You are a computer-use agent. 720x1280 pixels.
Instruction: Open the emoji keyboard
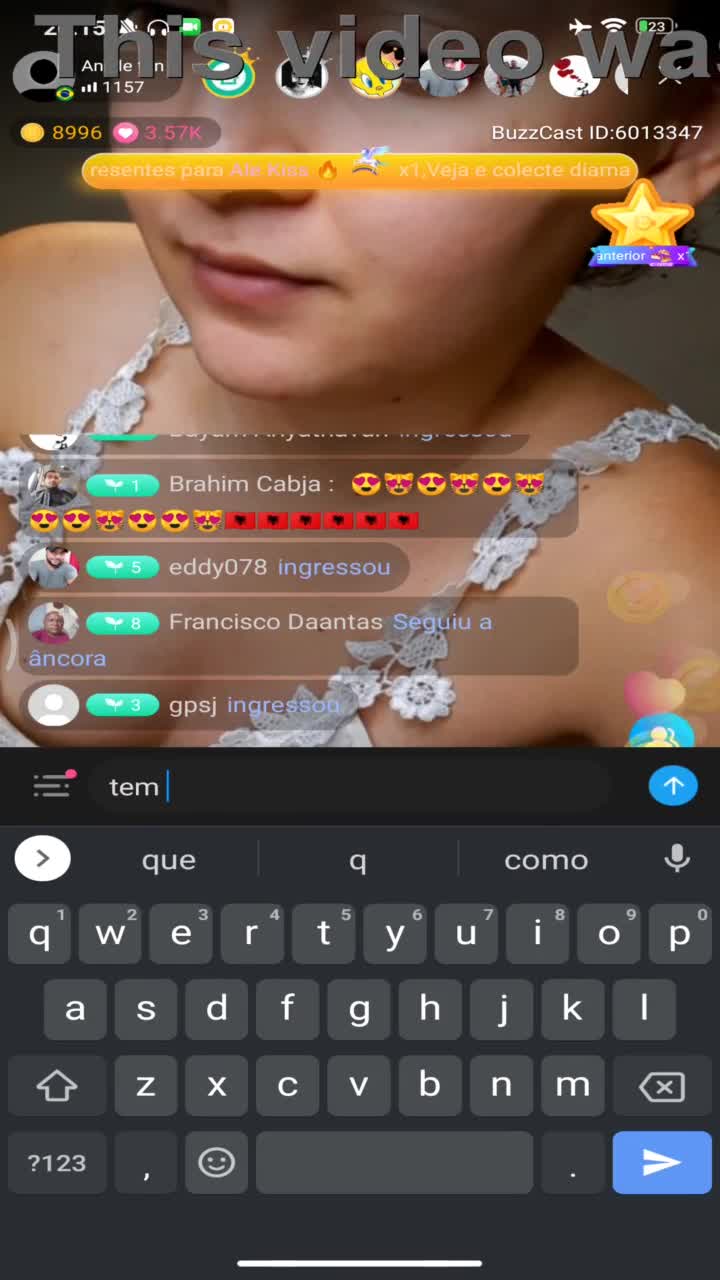216,1163
